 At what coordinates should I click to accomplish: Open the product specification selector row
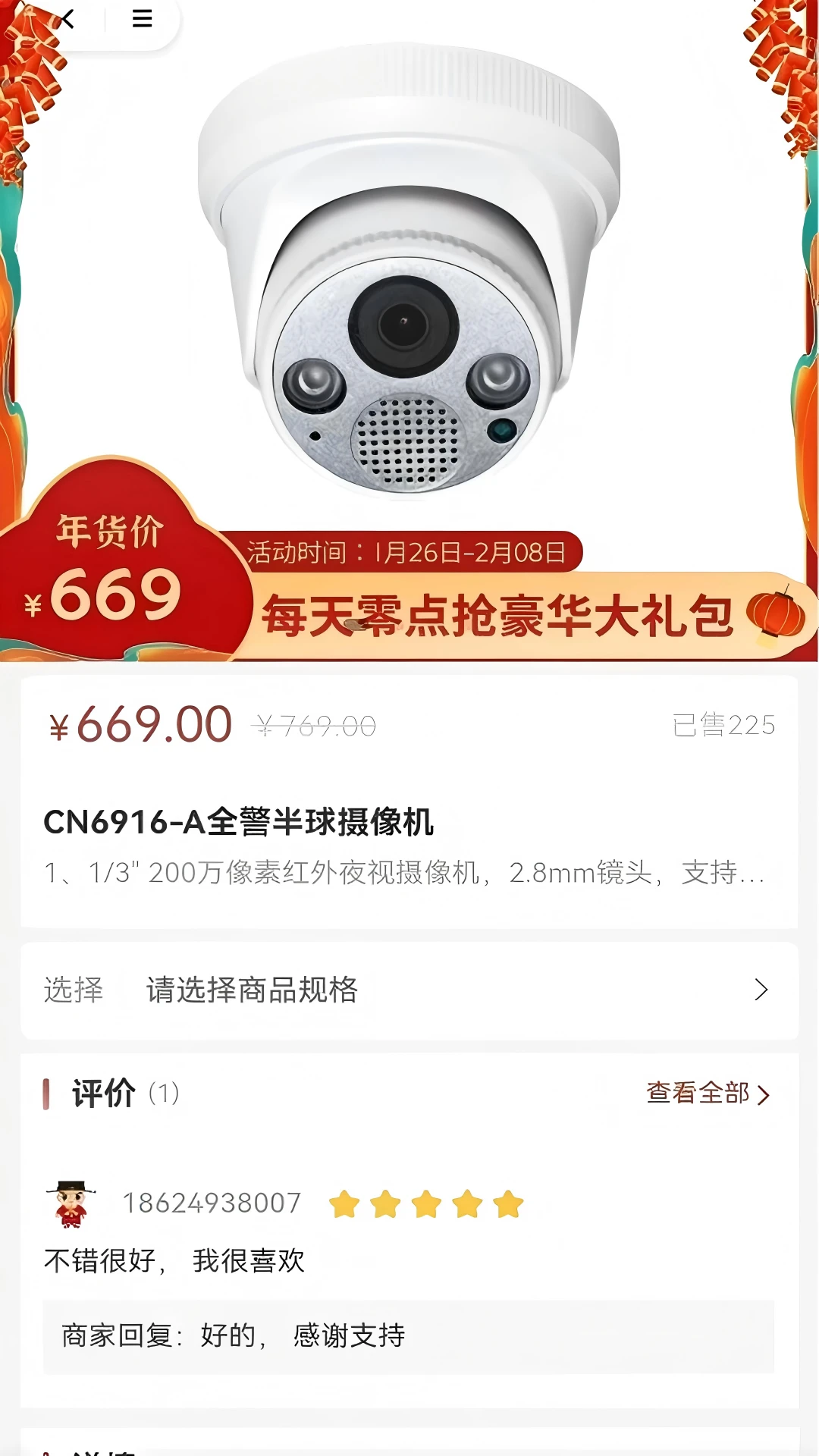tap(409, 990)
